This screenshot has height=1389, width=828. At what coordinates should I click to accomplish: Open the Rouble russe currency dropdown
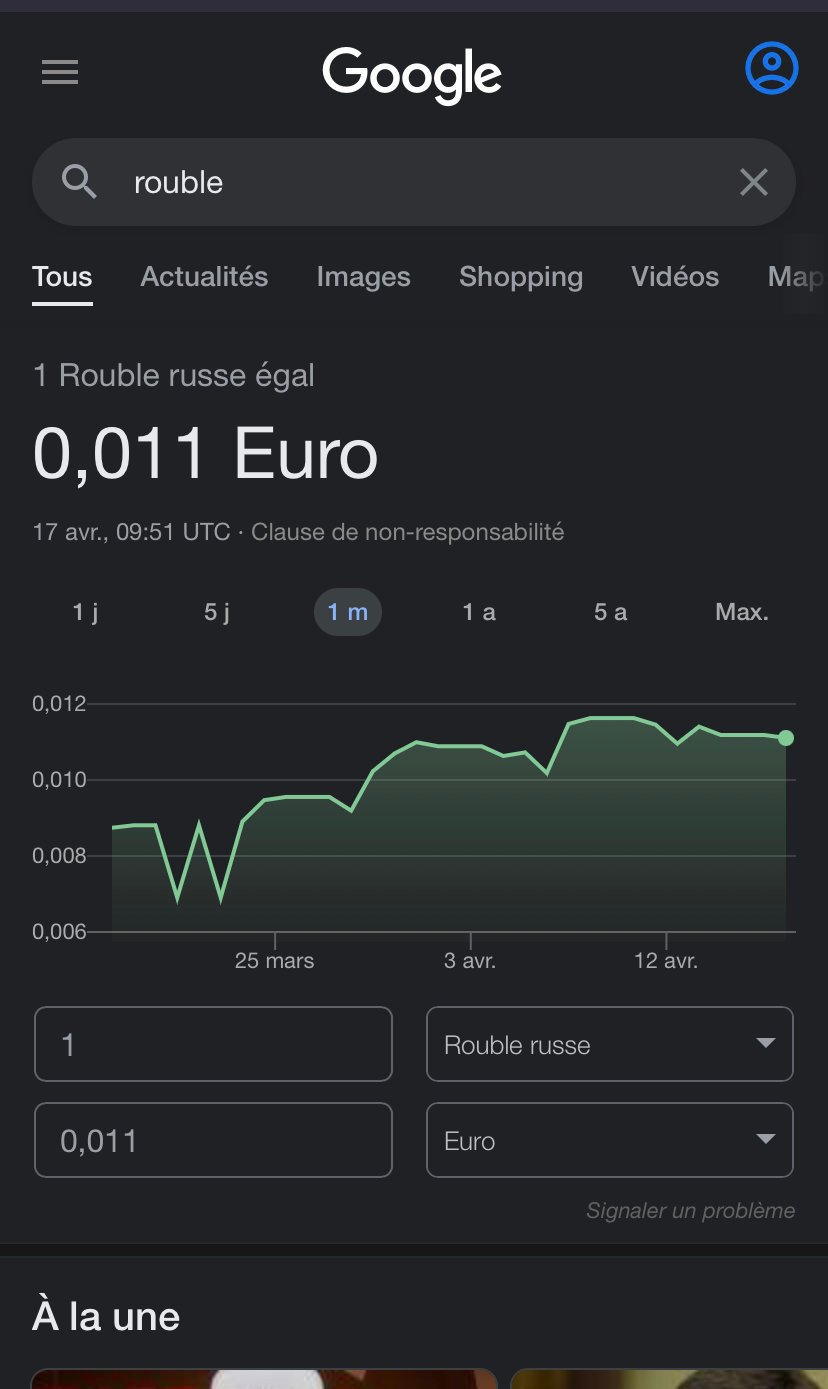pos(610,1044)
